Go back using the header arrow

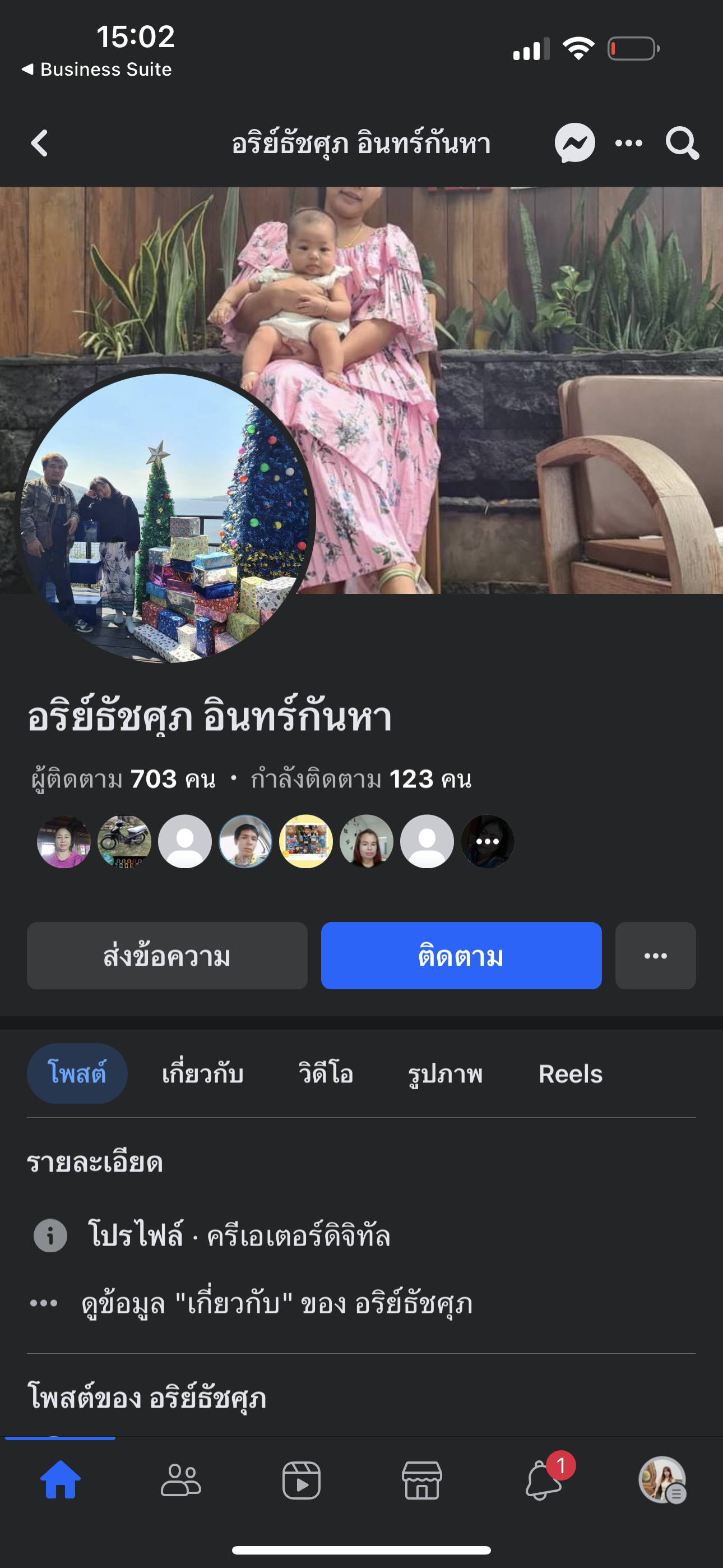pyautogui.click(x=40, y=144)
